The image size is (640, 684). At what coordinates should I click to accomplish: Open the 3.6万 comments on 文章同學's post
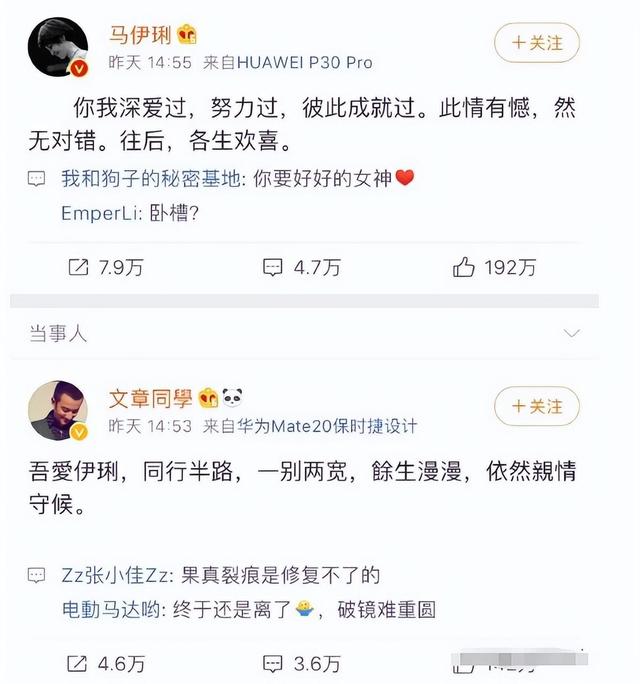click(x=301, y=663)
